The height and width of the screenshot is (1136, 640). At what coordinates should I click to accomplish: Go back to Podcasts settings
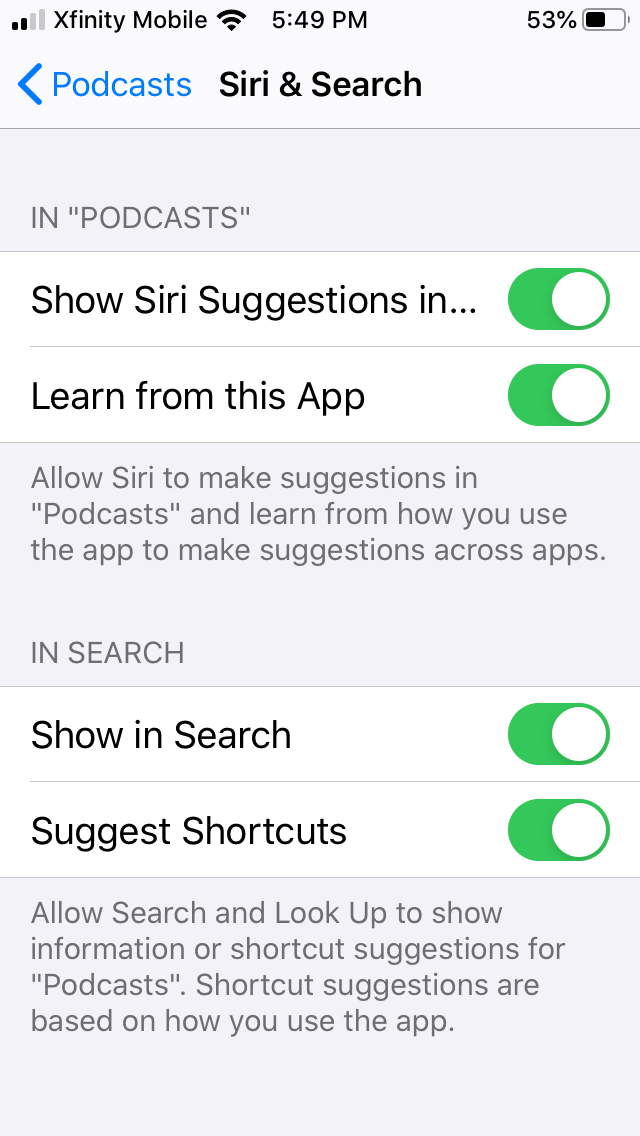point(104,85)
